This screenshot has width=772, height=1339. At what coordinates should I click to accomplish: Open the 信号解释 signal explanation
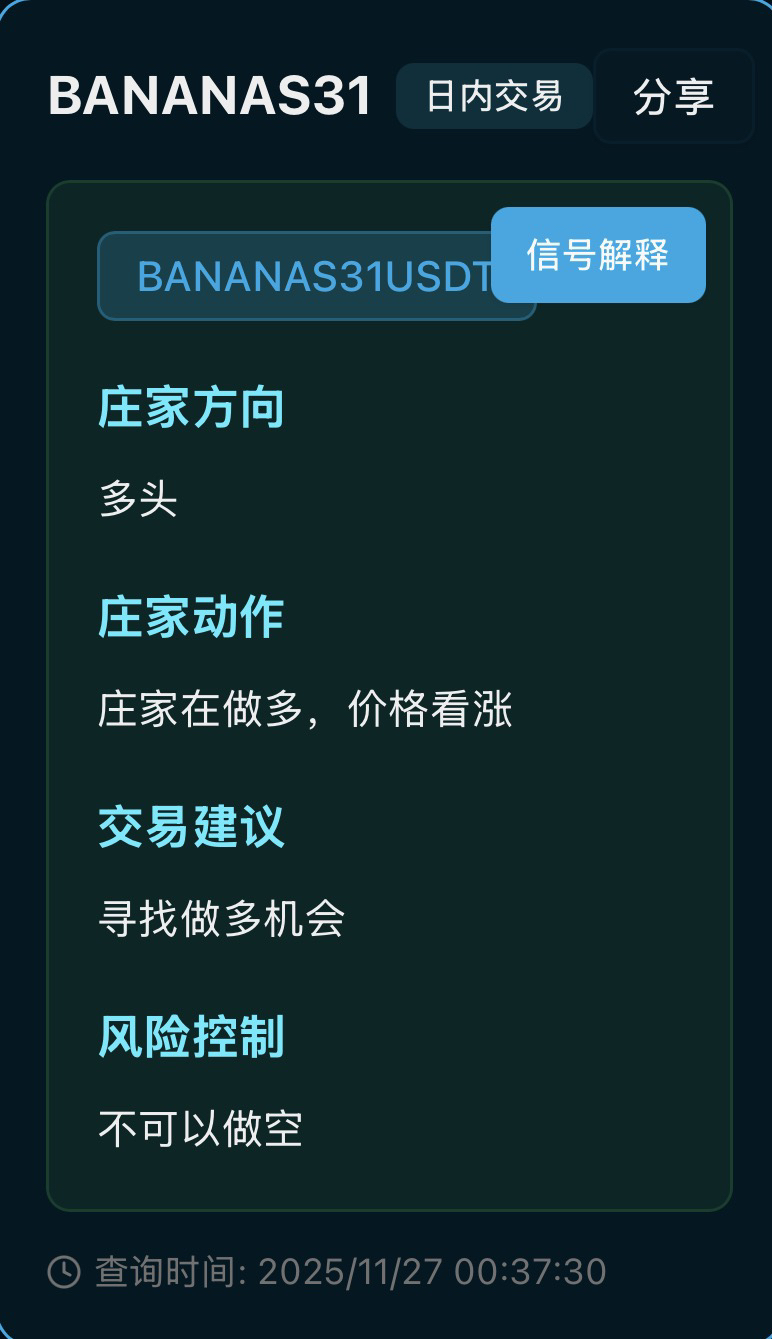598,255
